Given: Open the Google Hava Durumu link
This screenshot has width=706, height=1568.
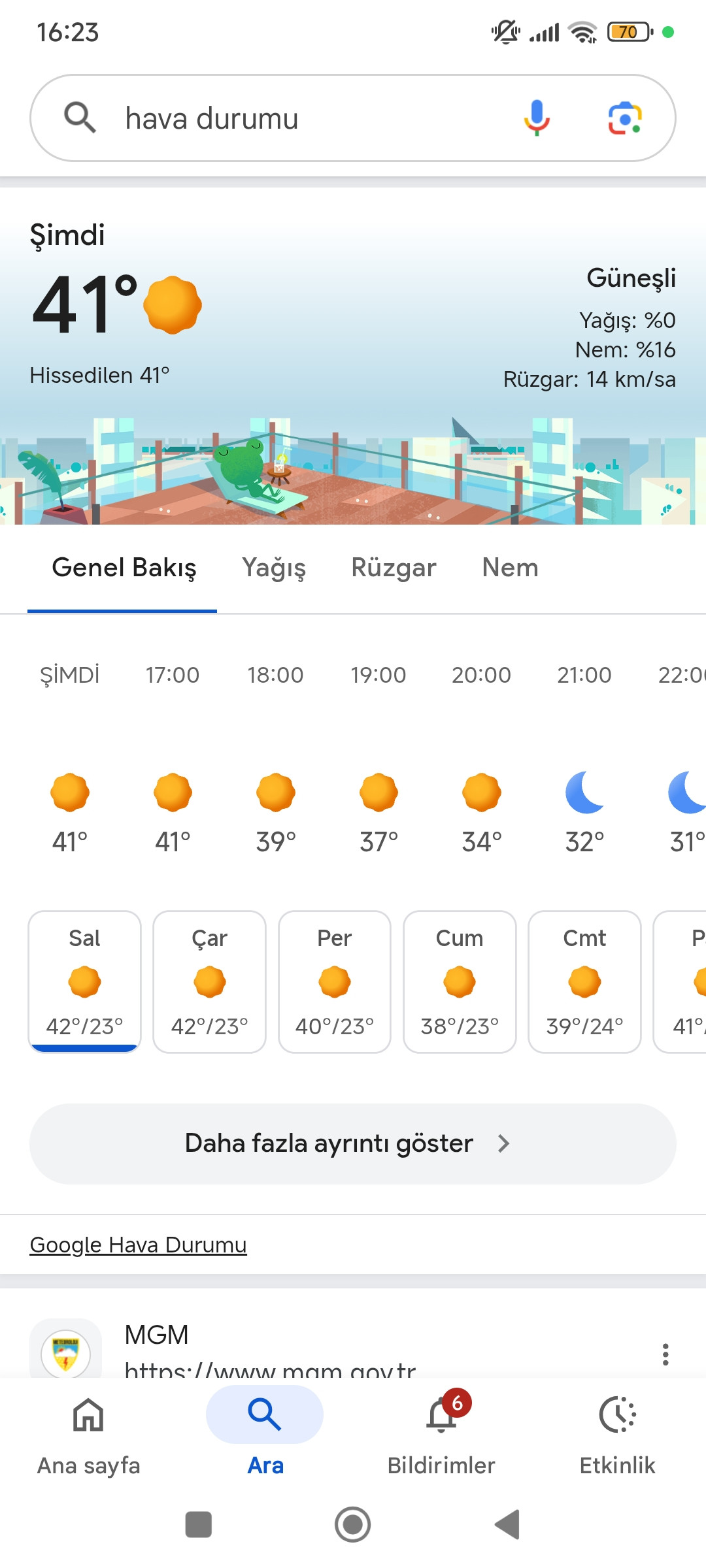Looking at the screenshot, I should point(138,1245).
